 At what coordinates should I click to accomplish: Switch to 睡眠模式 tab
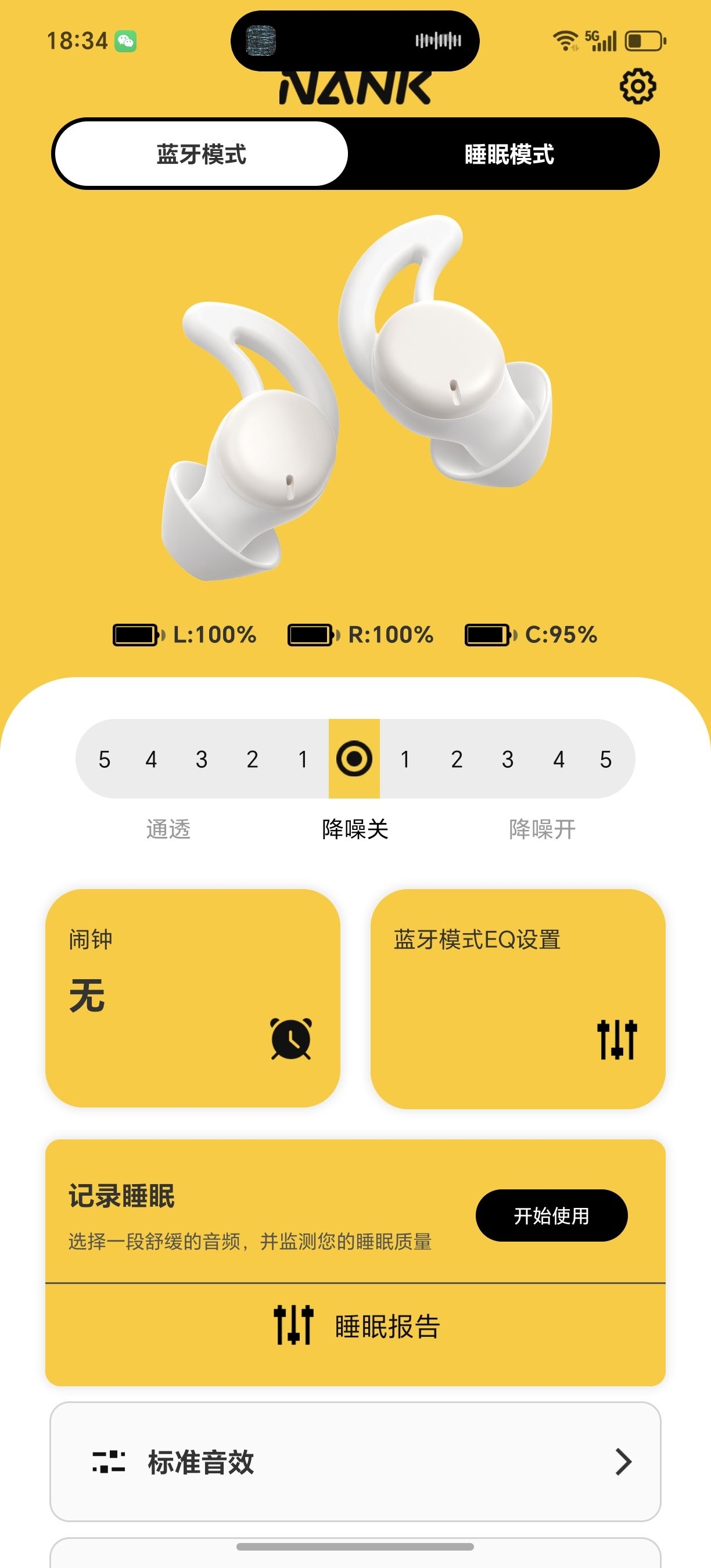(509, 154)
